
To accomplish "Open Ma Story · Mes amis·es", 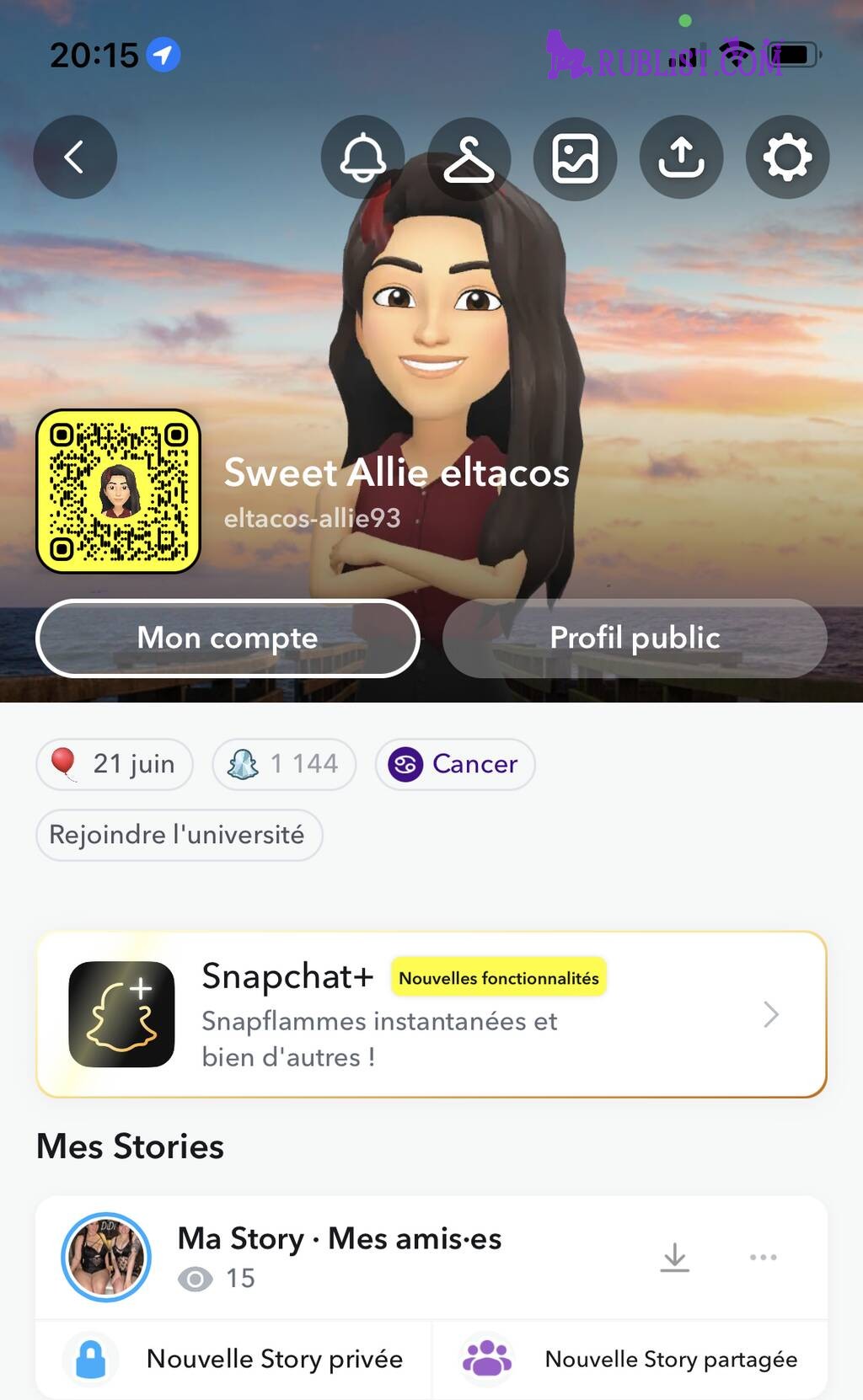I will (x=339, y=1256).
